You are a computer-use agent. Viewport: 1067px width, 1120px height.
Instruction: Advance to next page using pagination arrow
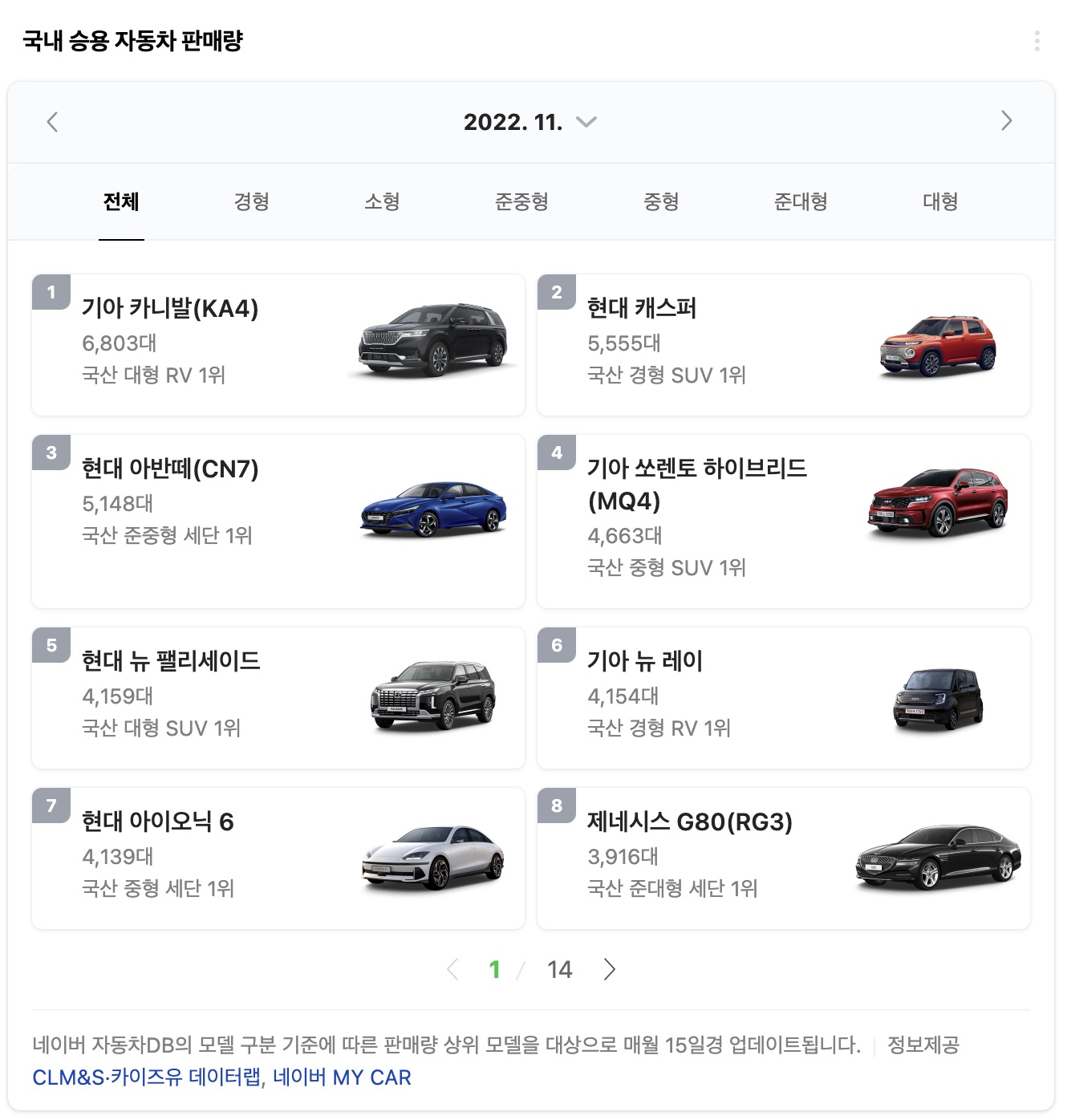click(x=610, y=969)
